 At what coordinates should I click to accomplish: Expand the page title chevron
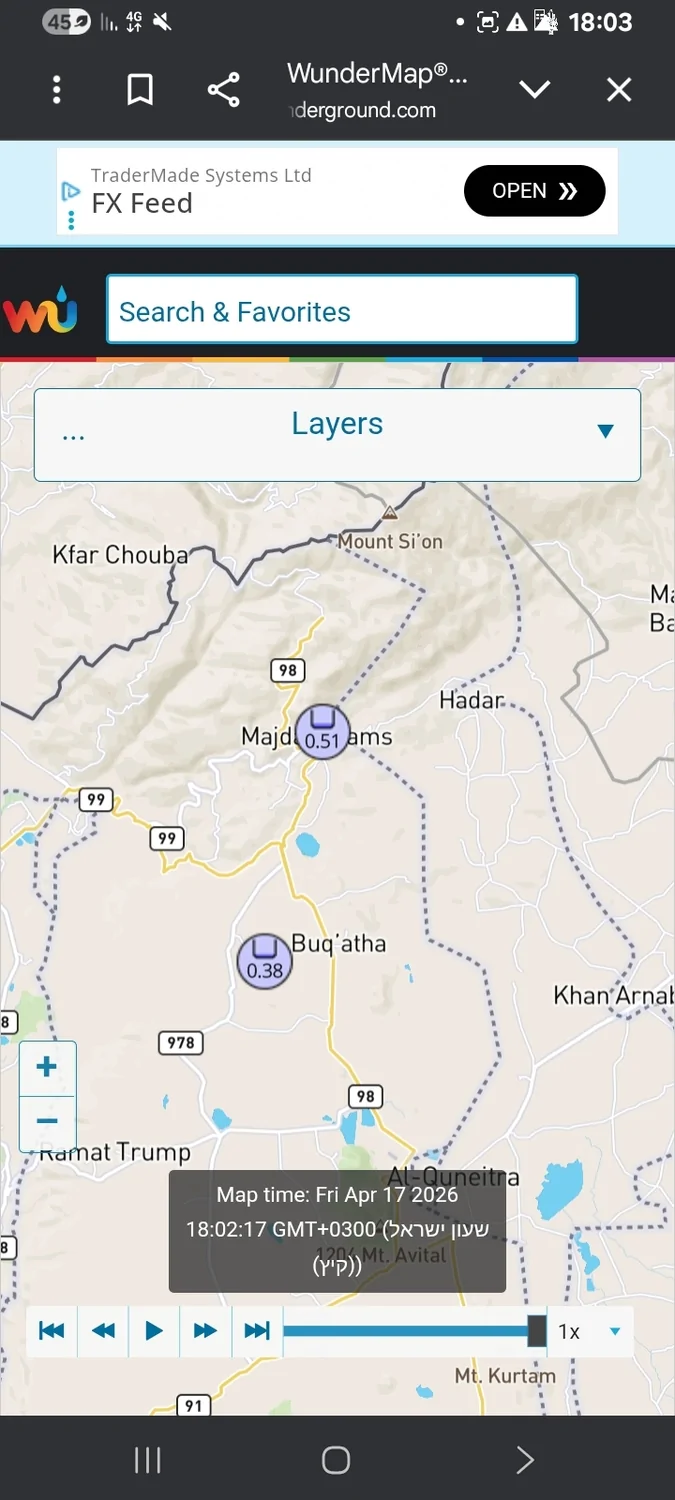pos(535,90)
